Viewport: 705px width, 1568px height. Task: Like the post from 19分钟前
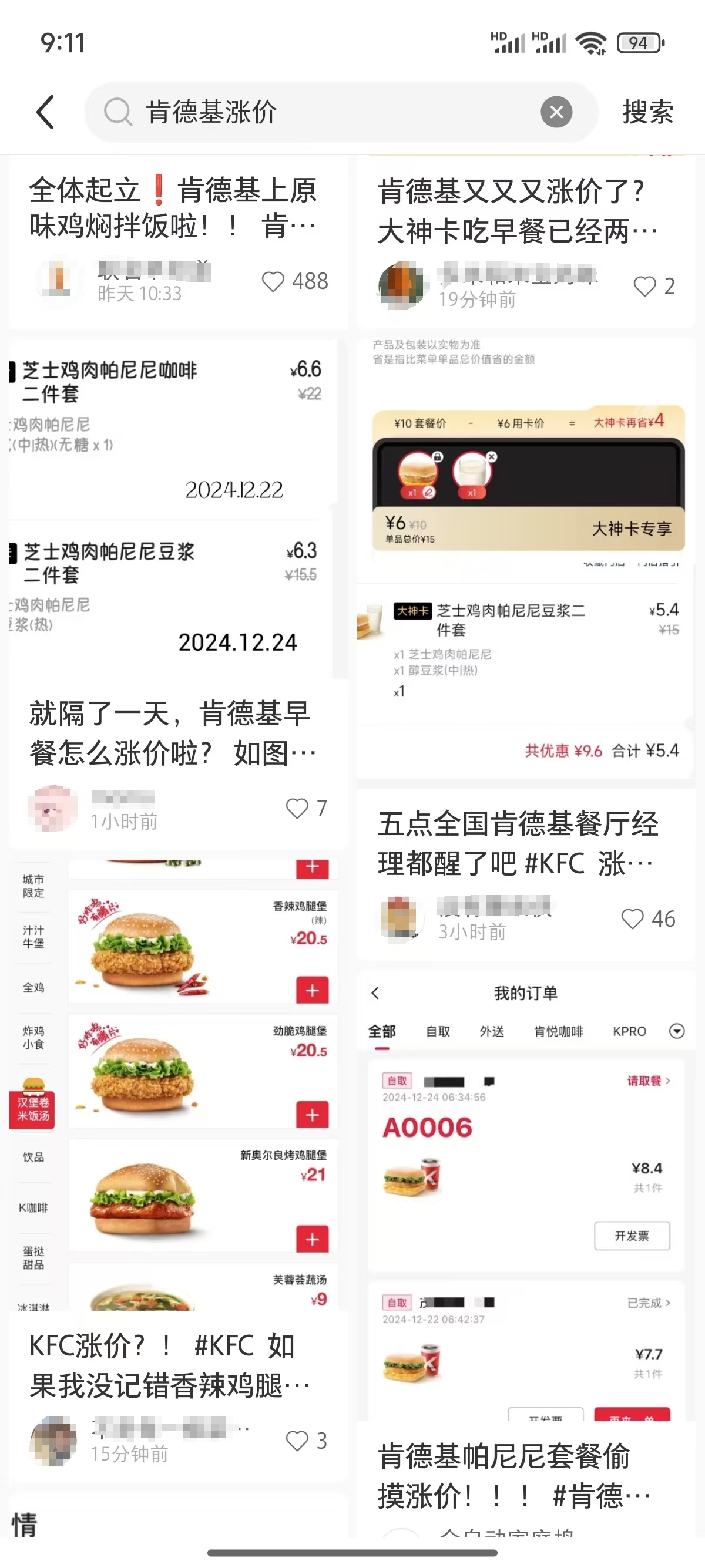click(644, 286)
